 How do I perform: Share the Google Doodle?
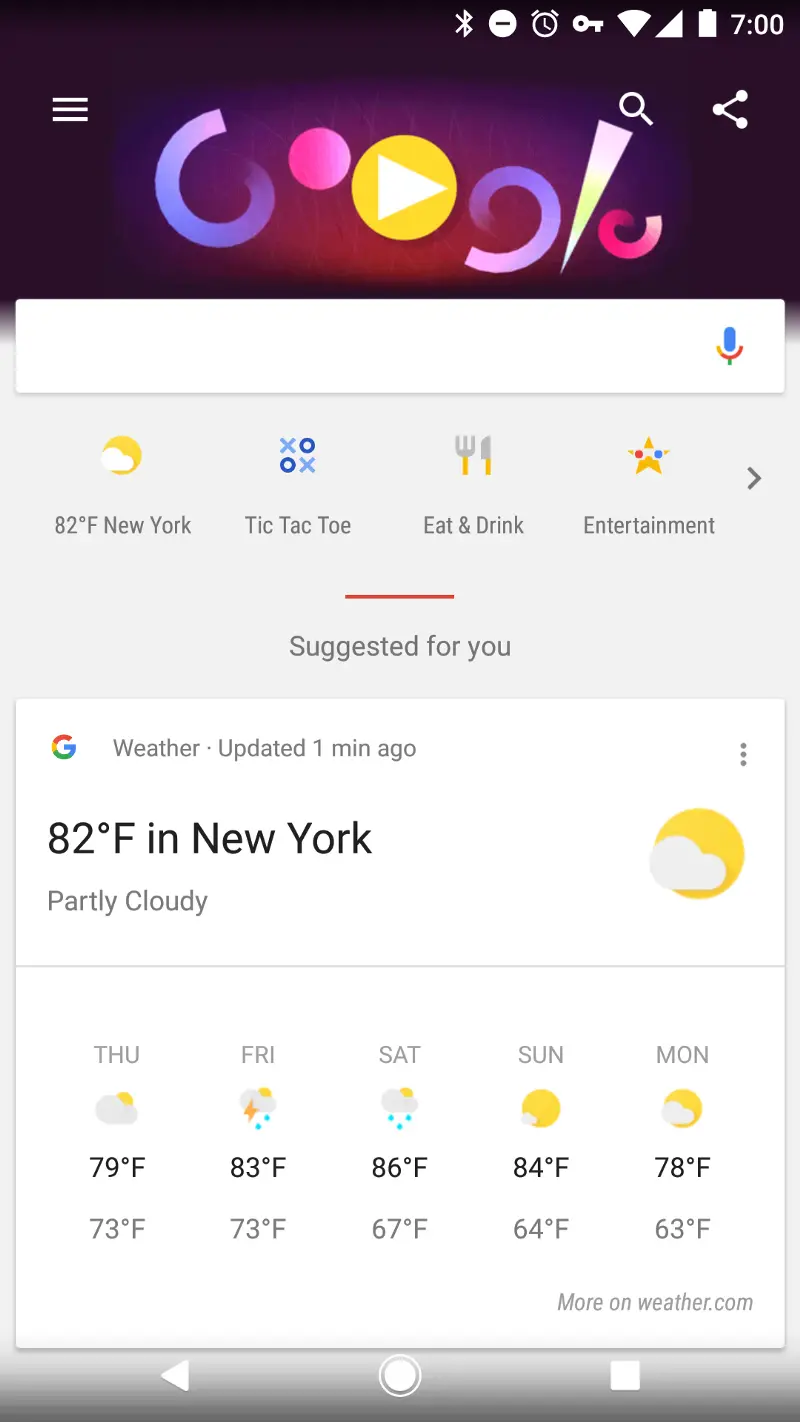[x=730, y=110]
